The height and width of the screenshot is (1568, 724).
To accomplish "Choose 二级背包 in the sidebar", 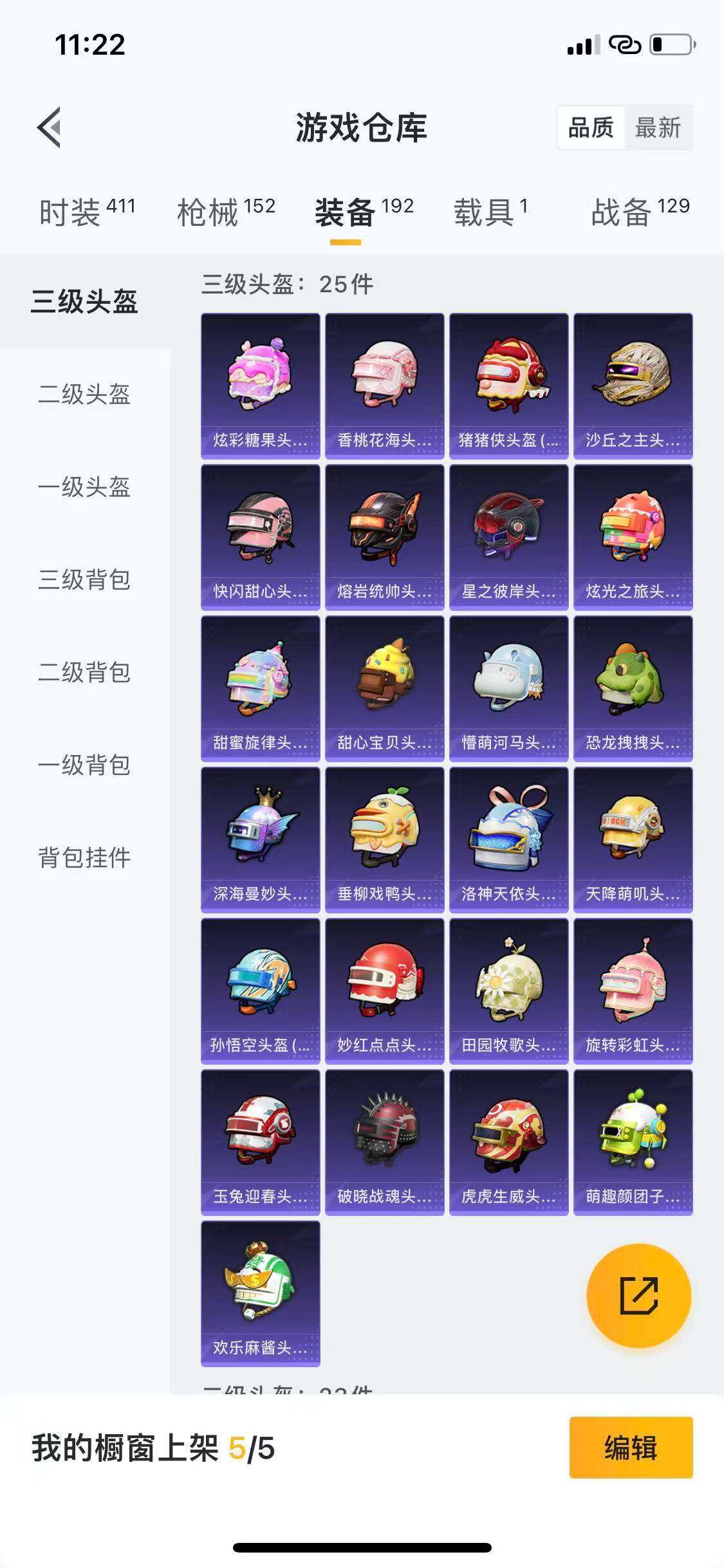I will [84, 672].
